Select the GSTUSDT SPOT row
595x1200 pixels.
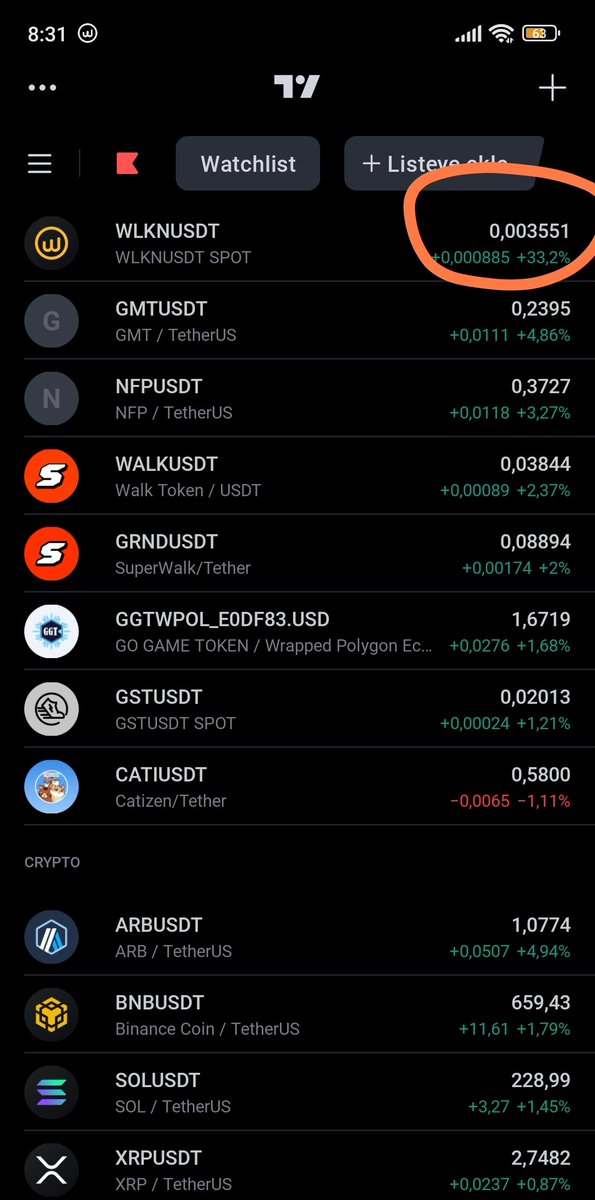point(297,709)
